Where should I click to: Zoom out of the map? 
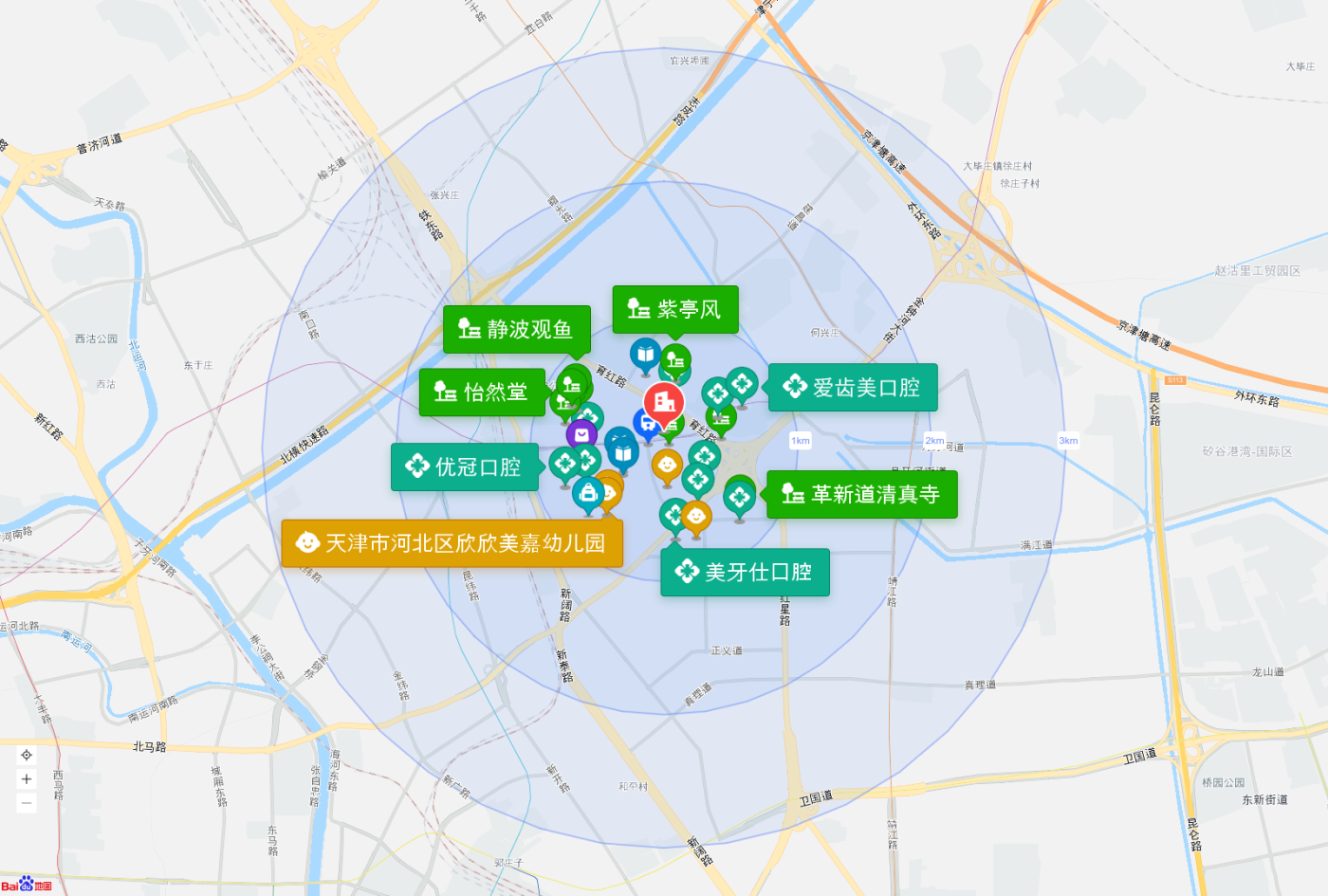click(x=27, y=803)
